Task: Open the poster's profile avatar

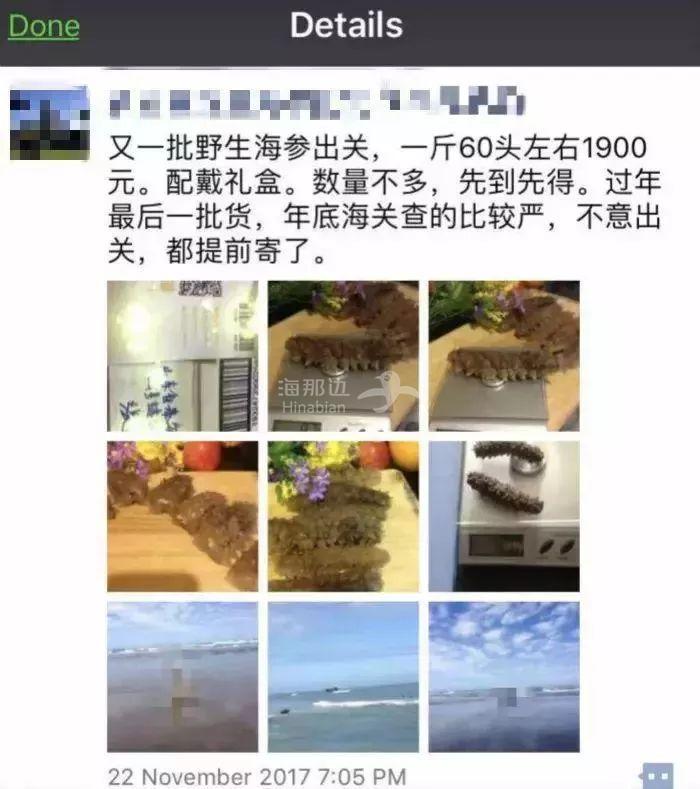Action: (x=49, y=123)
